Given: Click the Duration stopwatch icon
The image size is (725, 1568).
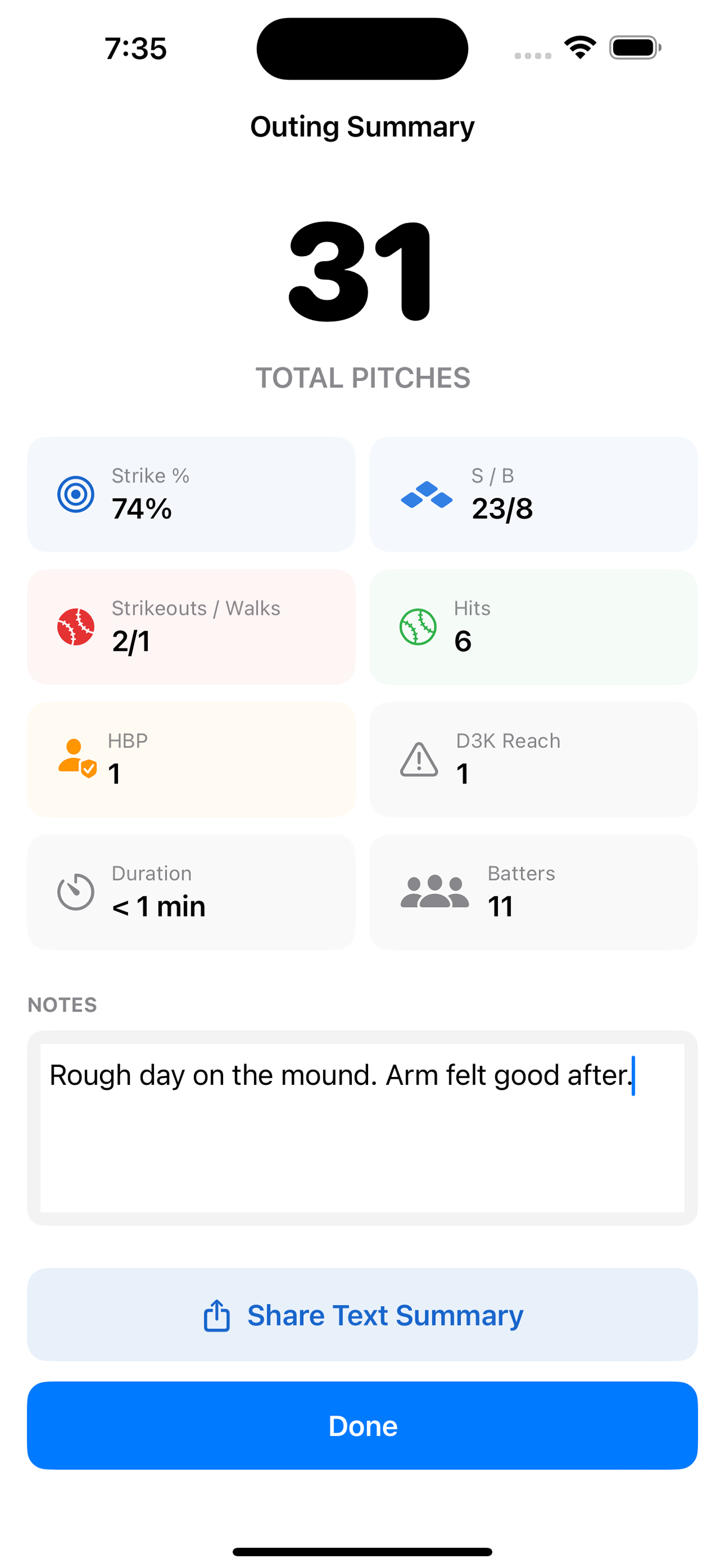Looking at the screenshot, I should tap(75, 892).
